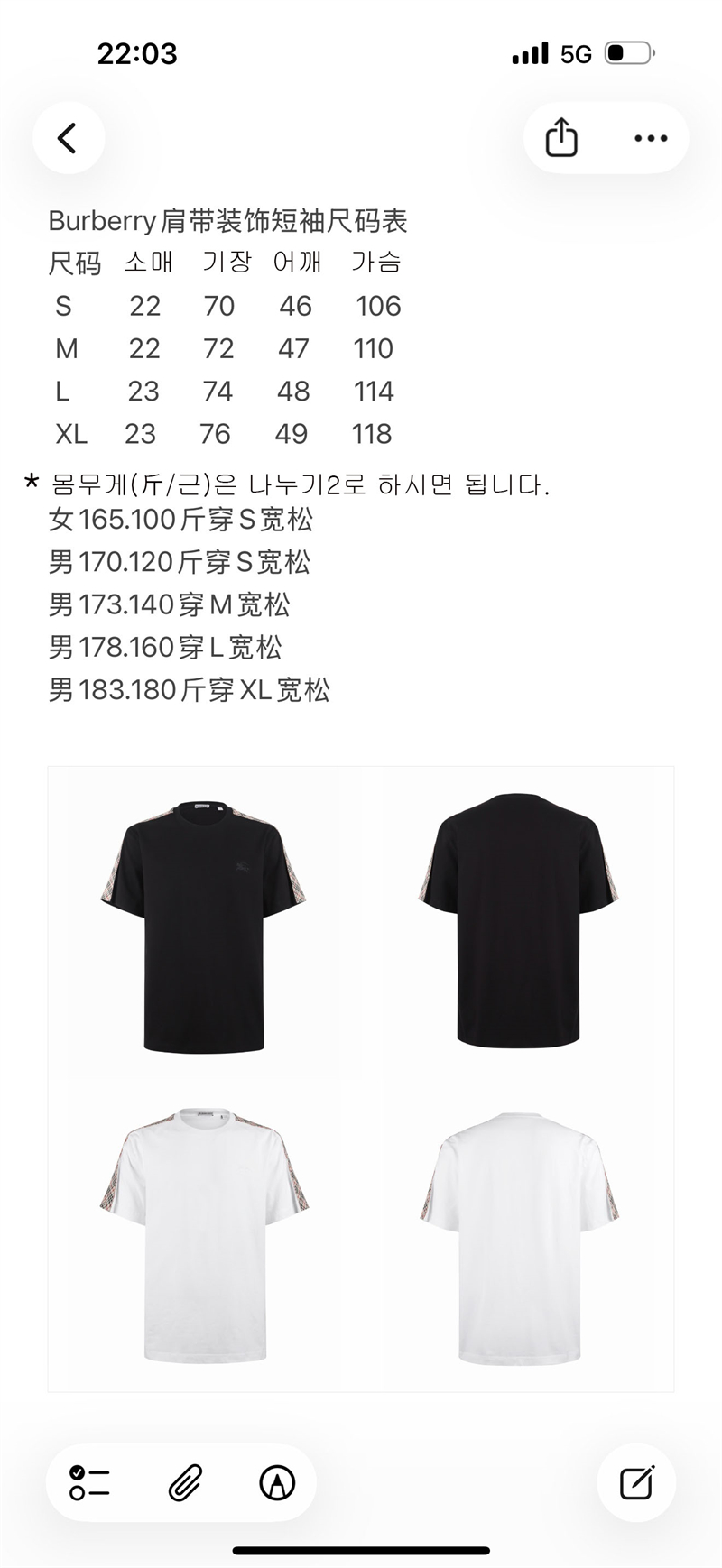The image size is (722, 1568).
Task: Go back to the notes list
Action: tap(68, 138)
